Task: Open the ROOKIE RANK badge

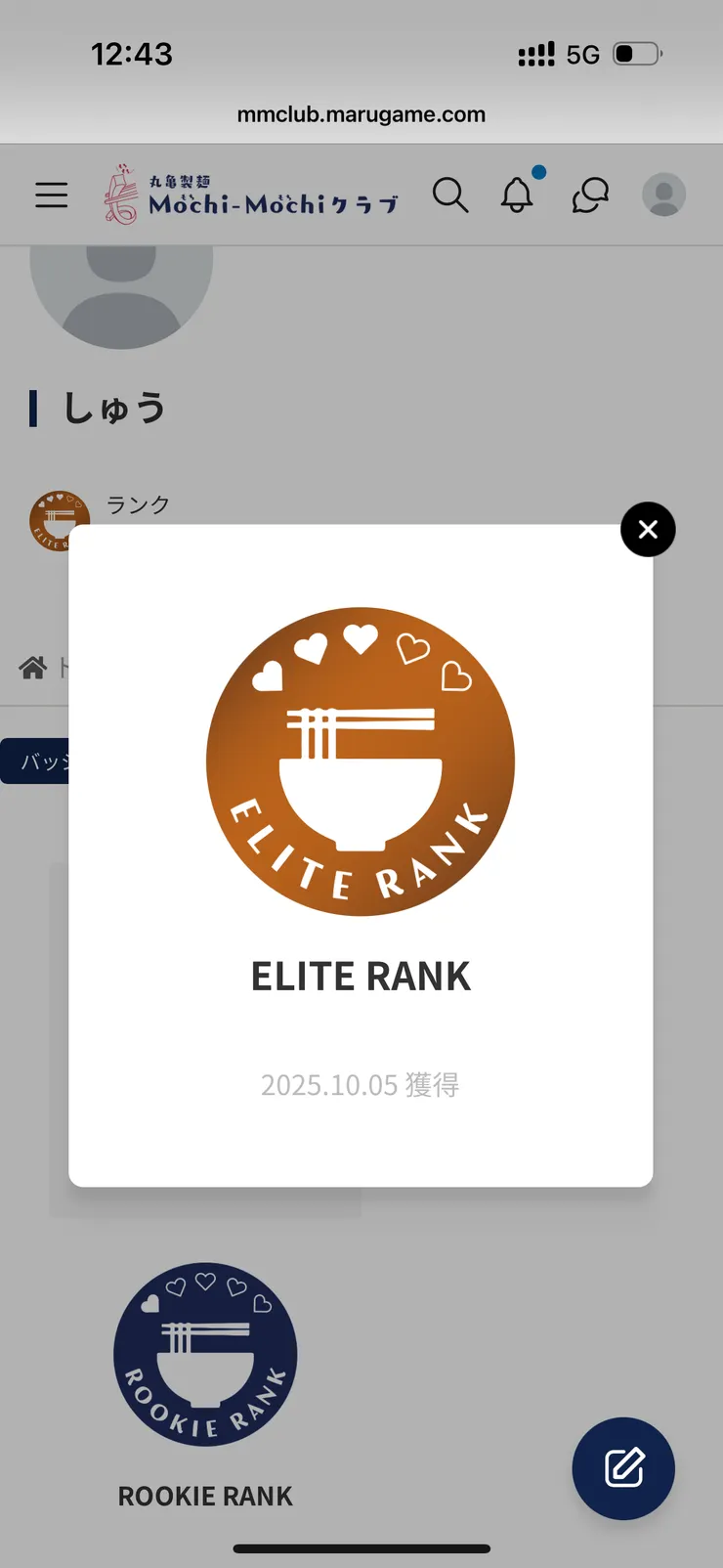Action: coord(205,1354)
